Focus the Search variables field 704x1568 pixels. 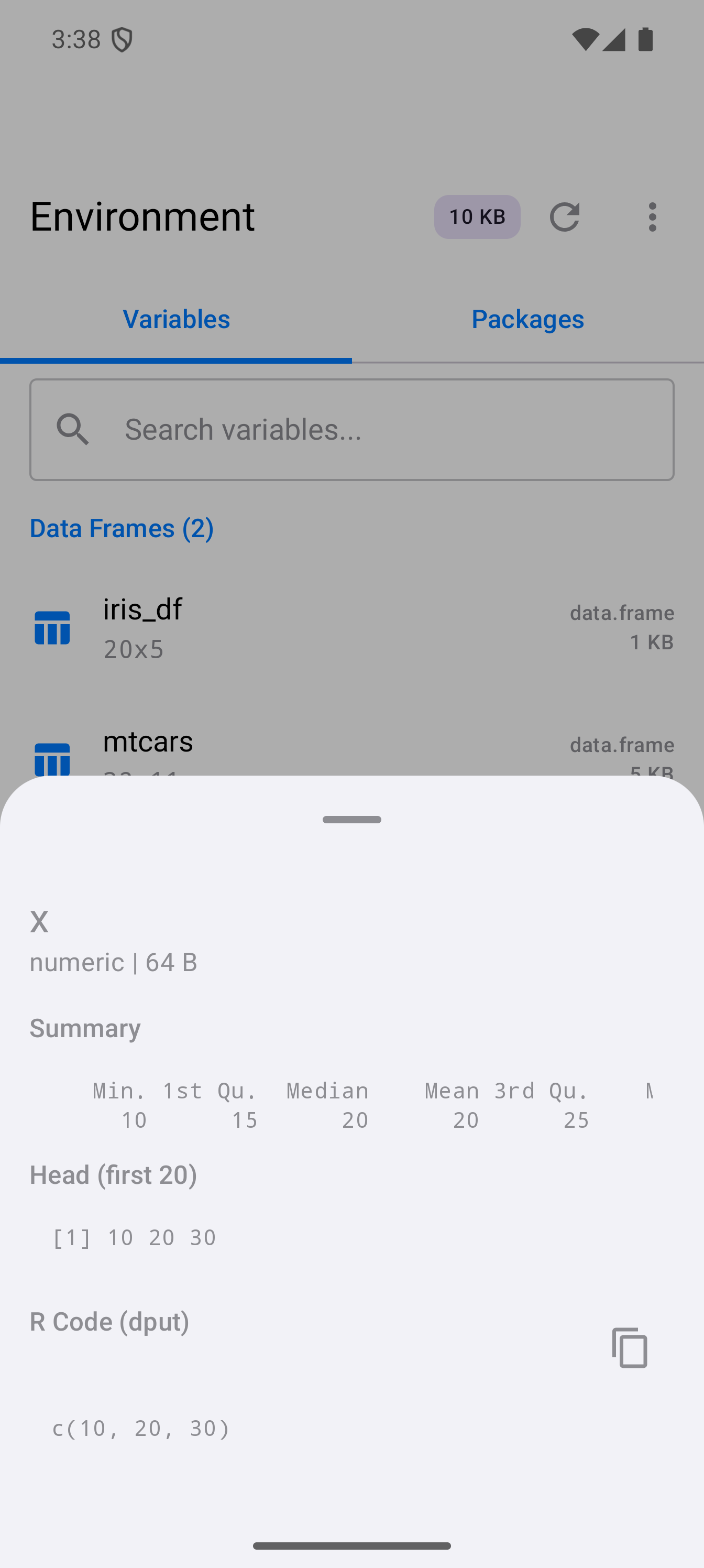click(351, 430)
